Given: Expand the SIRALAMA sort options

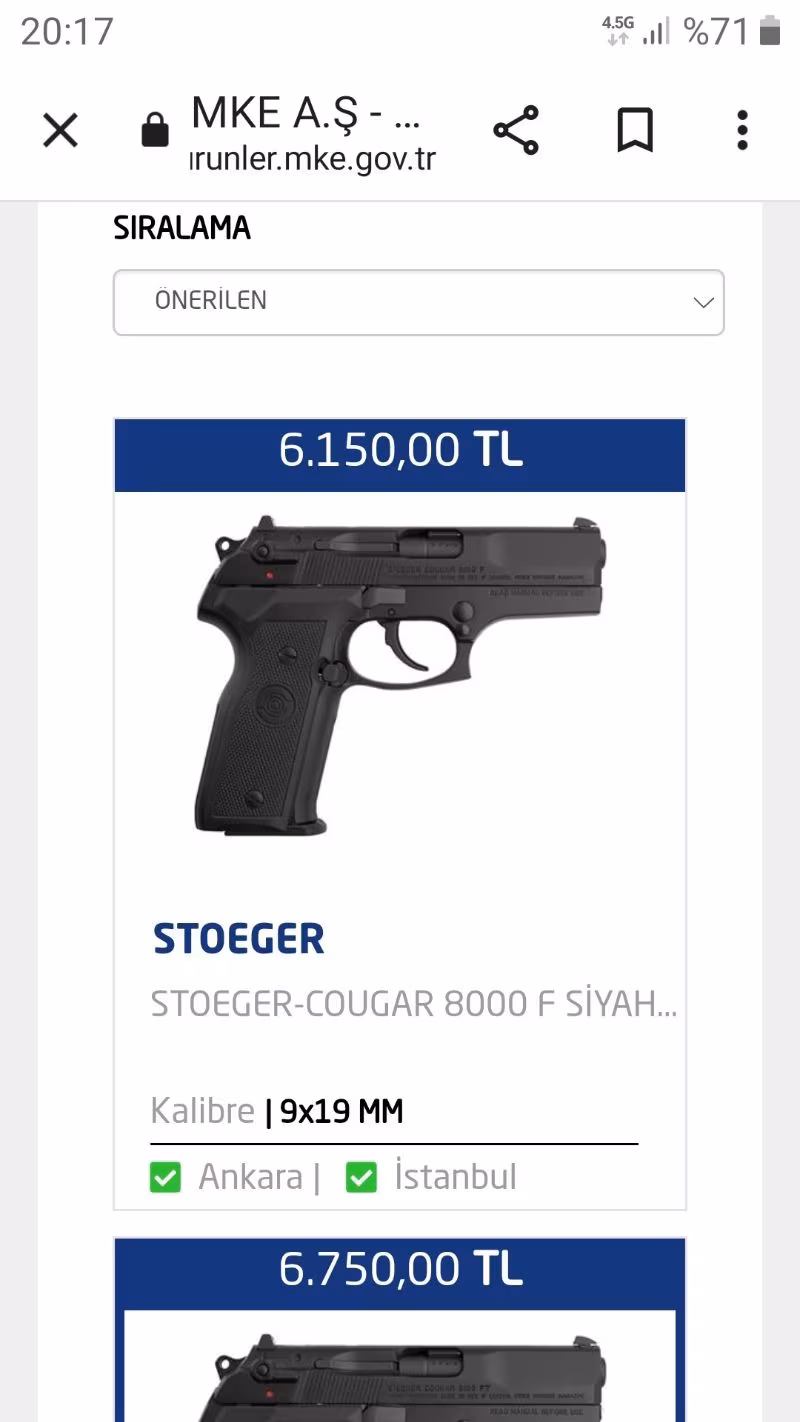Looking at the screenshot, I should tap(184, 228).
